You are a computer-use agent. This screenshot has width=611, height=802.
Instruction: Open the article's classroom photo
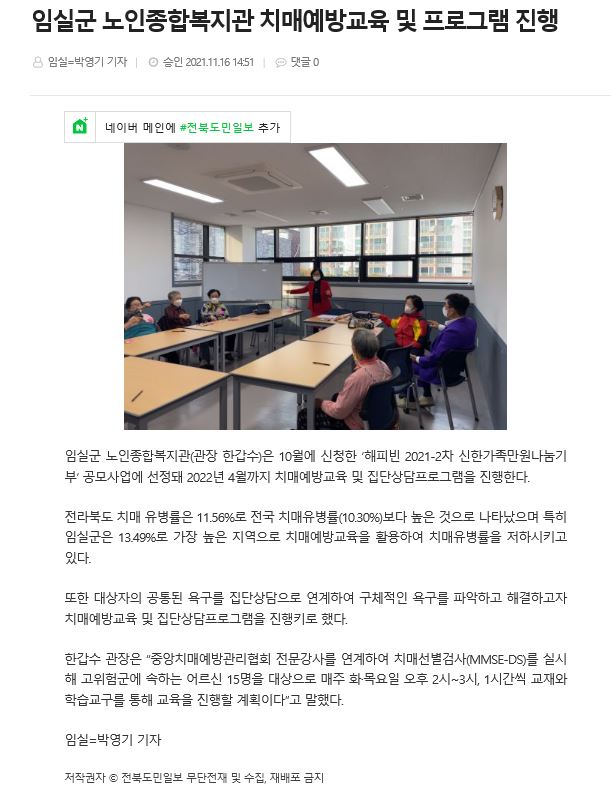coord(315,286)
